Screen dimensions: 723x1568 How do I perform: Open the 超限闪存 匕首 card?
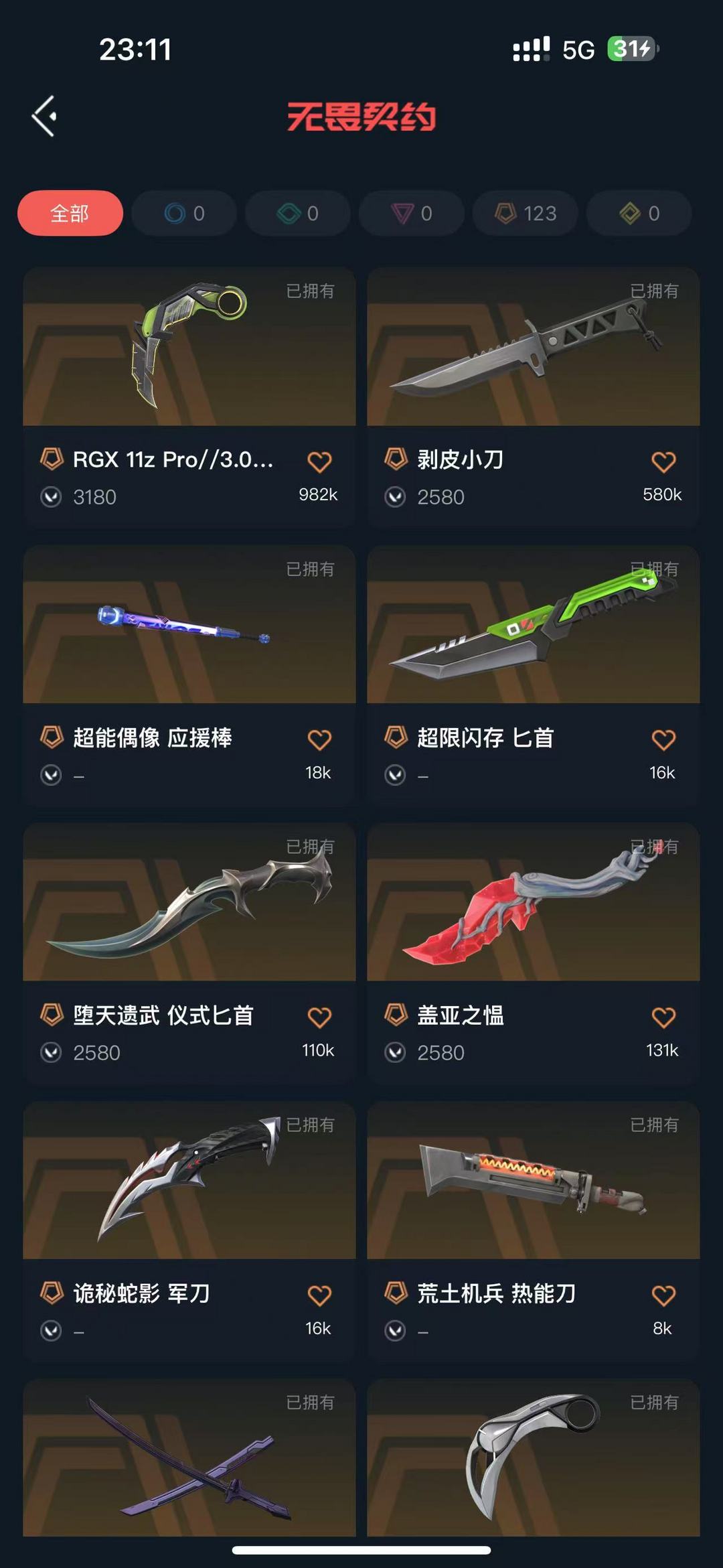534,675
